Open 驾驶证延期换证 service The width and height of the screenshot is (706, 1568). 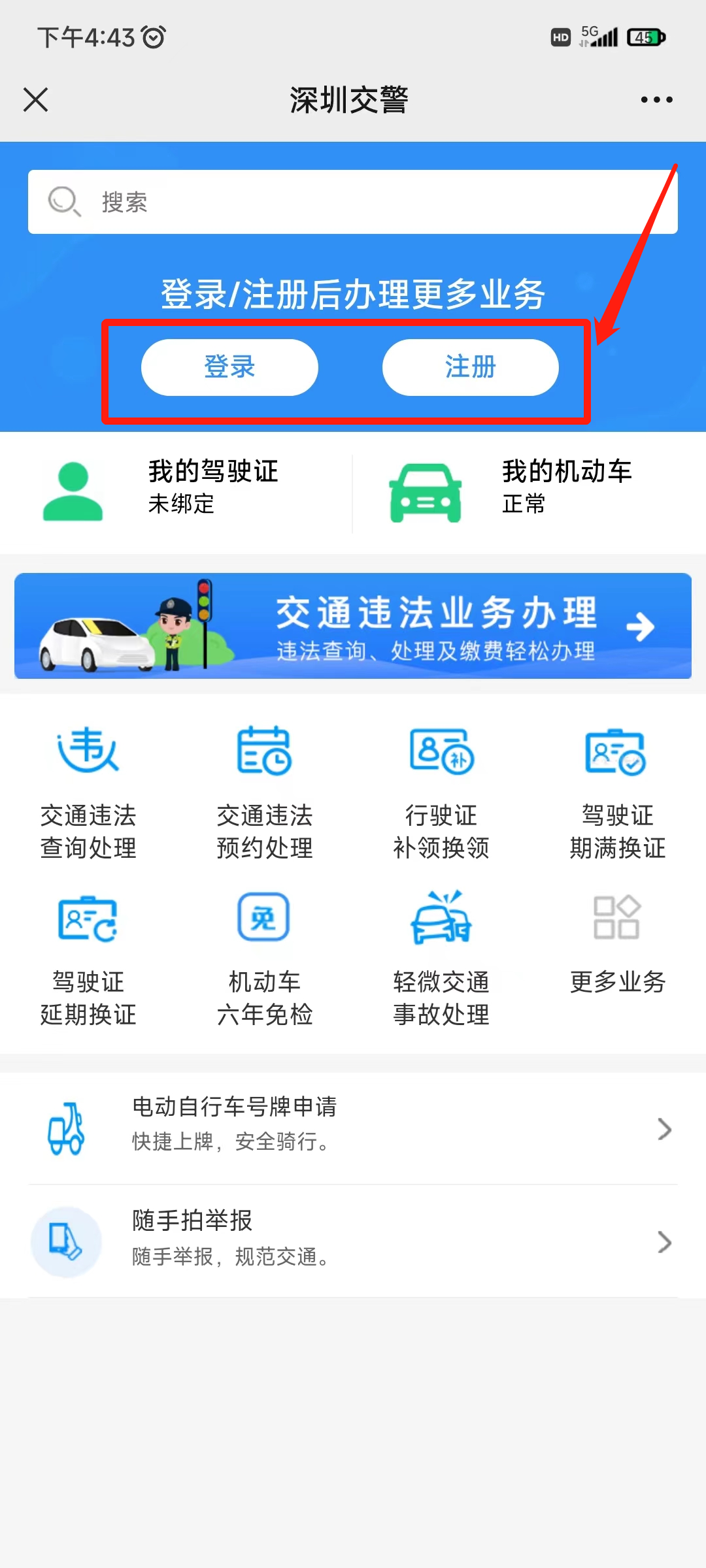88,957
